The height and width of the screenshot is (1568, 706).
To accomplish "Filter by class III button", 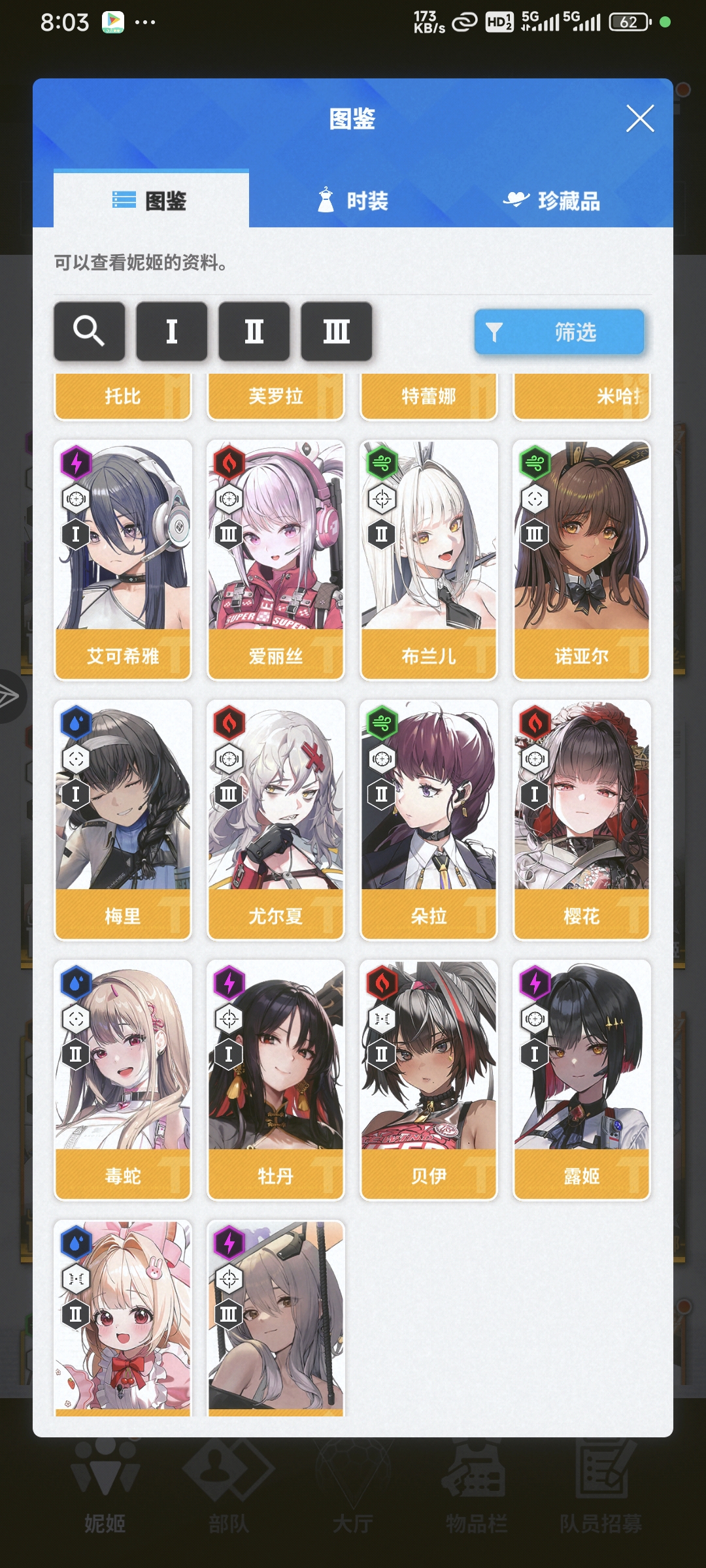I will pos(336,331).
